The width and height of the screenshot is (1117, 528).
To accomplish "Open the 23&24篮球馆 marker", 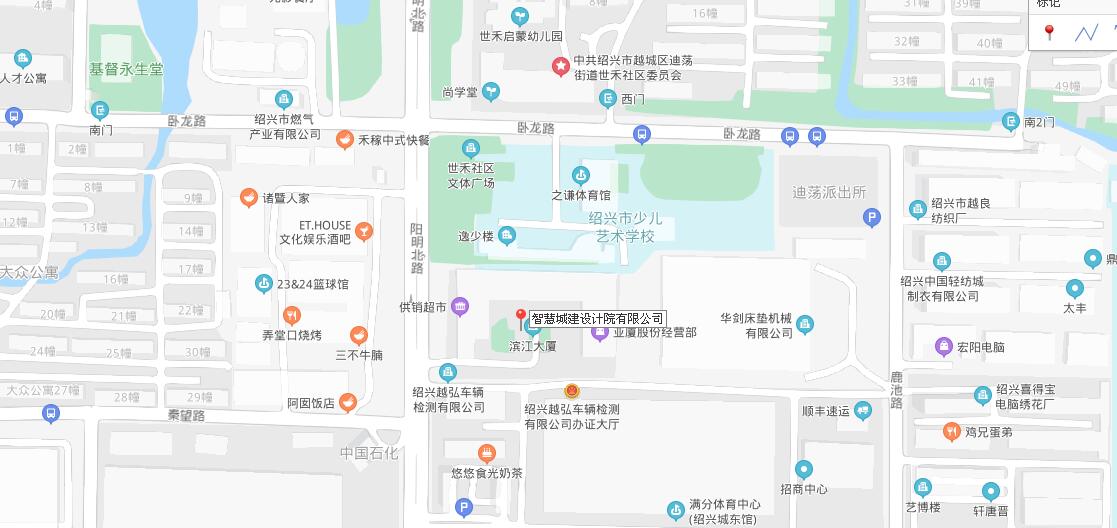I will [x=263, y=284].
